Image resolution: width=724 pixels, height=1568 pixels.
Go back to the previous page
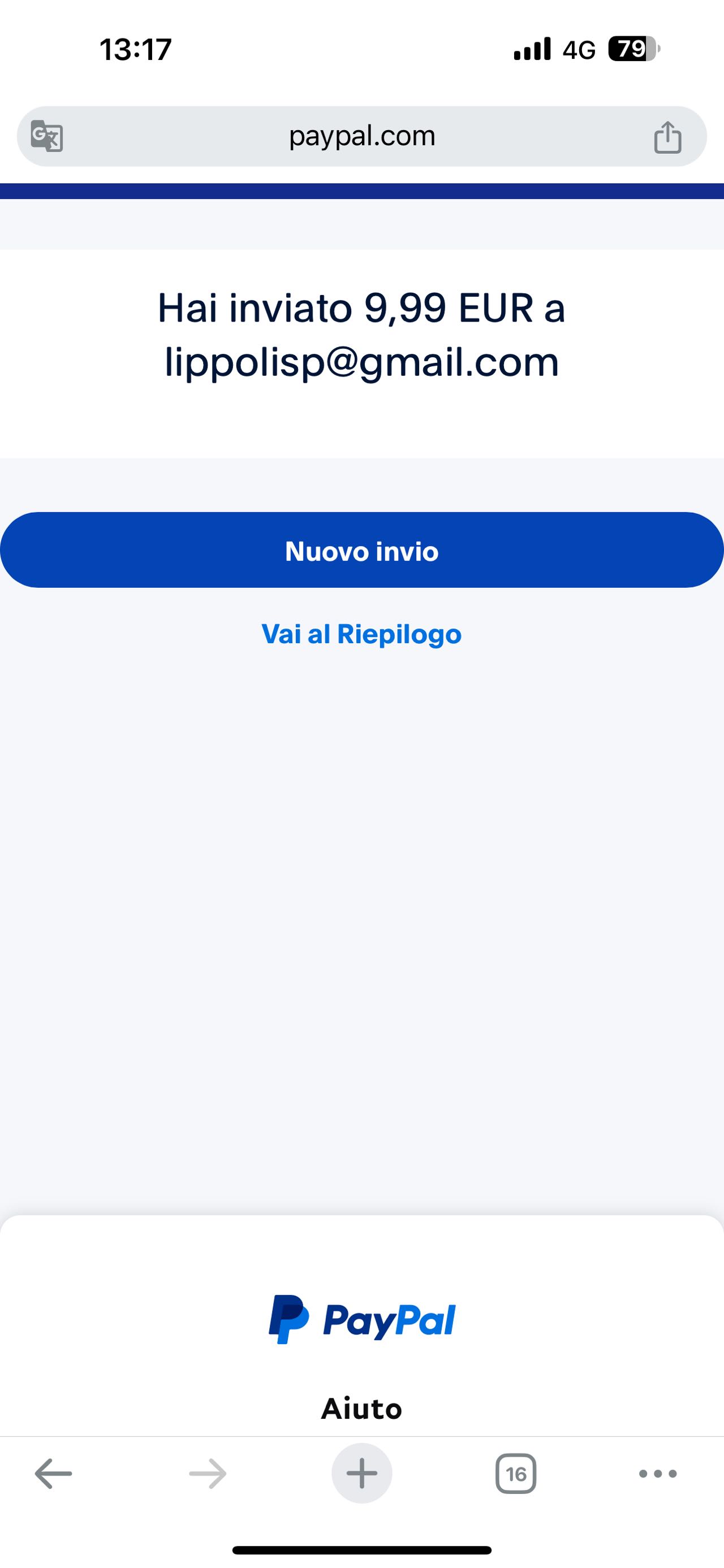(x=54, y=1474)
